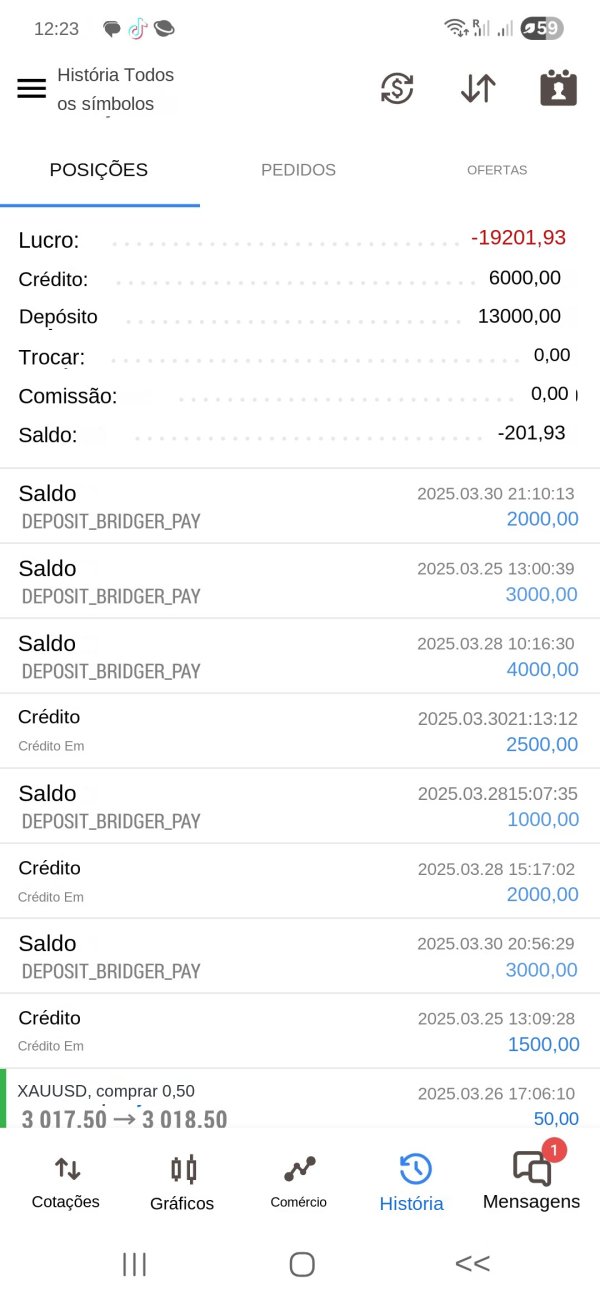Switch to the Pedidos tab
This screenshot has height=1300, width=600.
[298, 170]
